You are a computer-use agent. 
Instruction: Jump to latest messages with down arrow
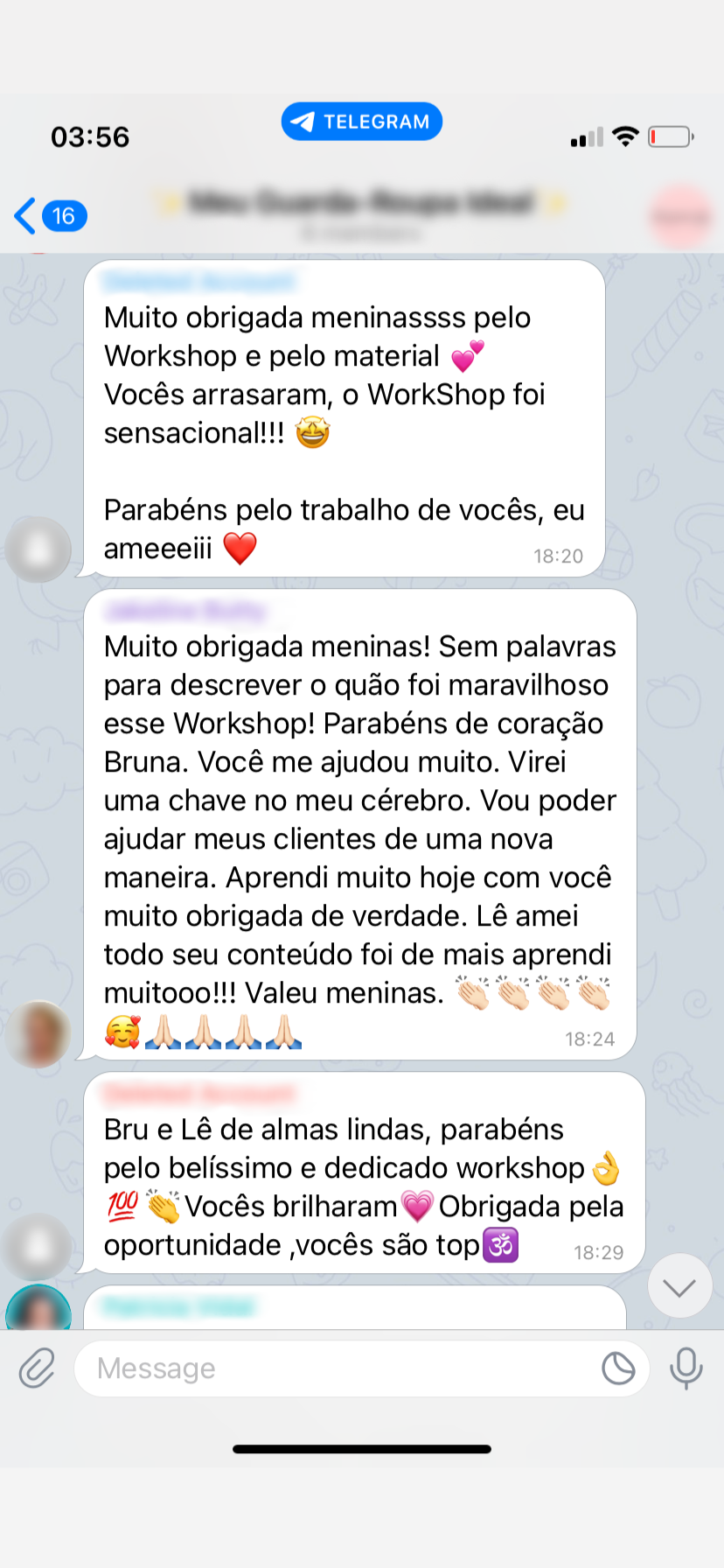coord(679,1285)
